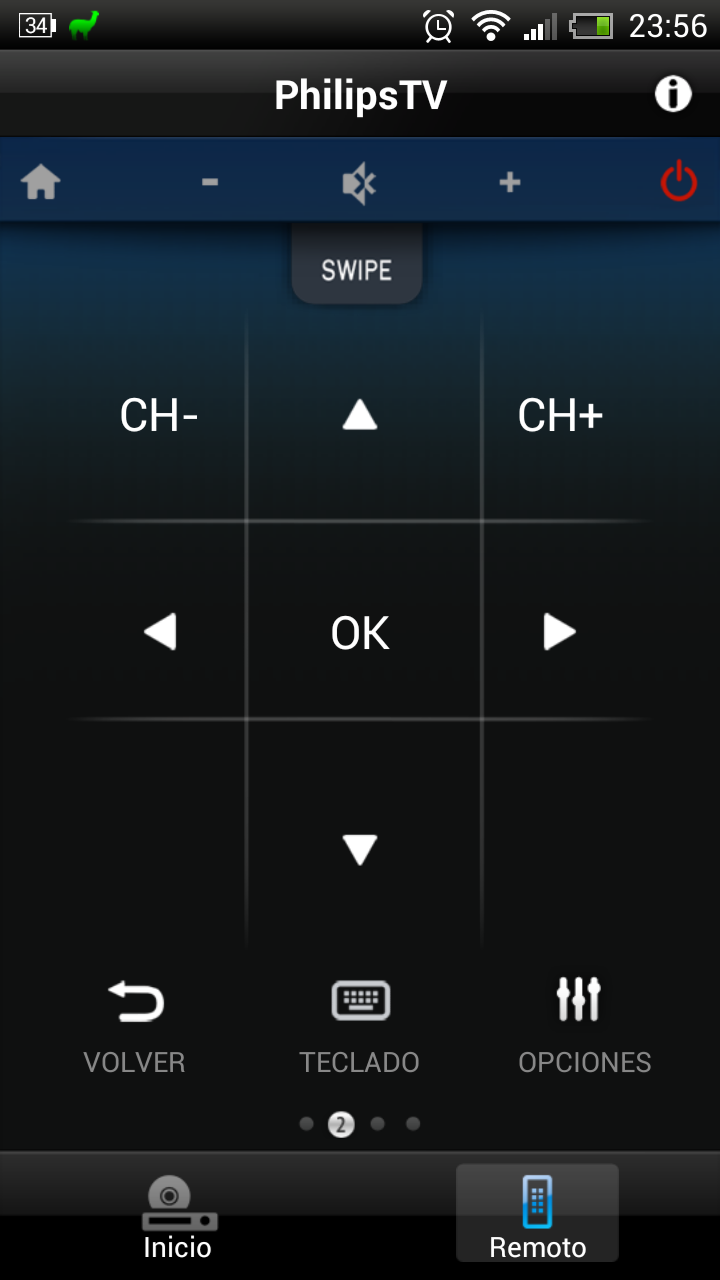
Task: Jump to the third page indicator dot
Action: tap(378, 1124)
